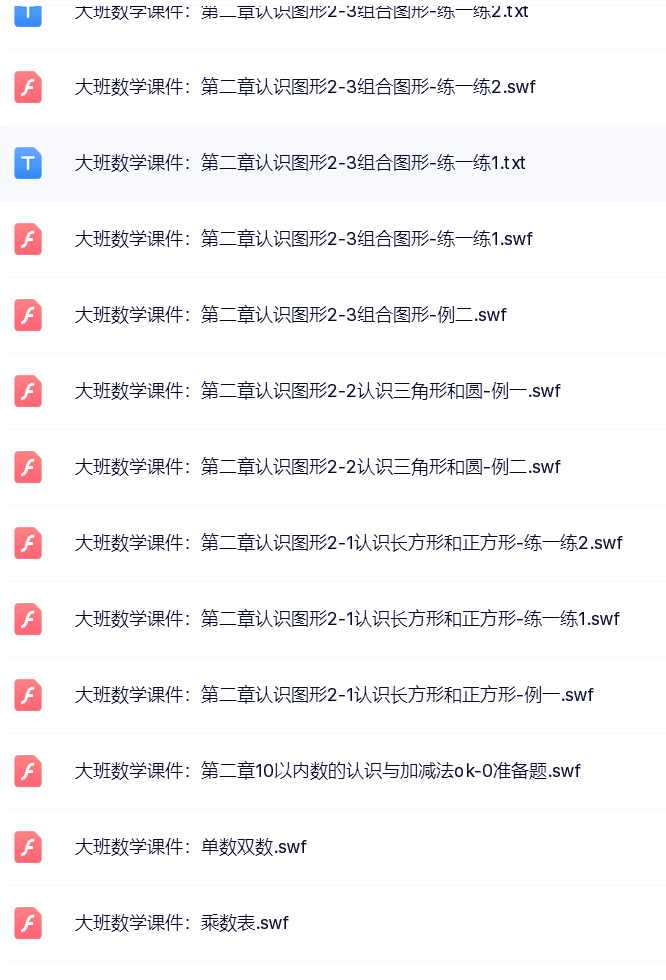This screenshot has height=980, width=666.
Task: Open 认识长方形和正方形-练一练2.swf file
Action: pos(348,543)
